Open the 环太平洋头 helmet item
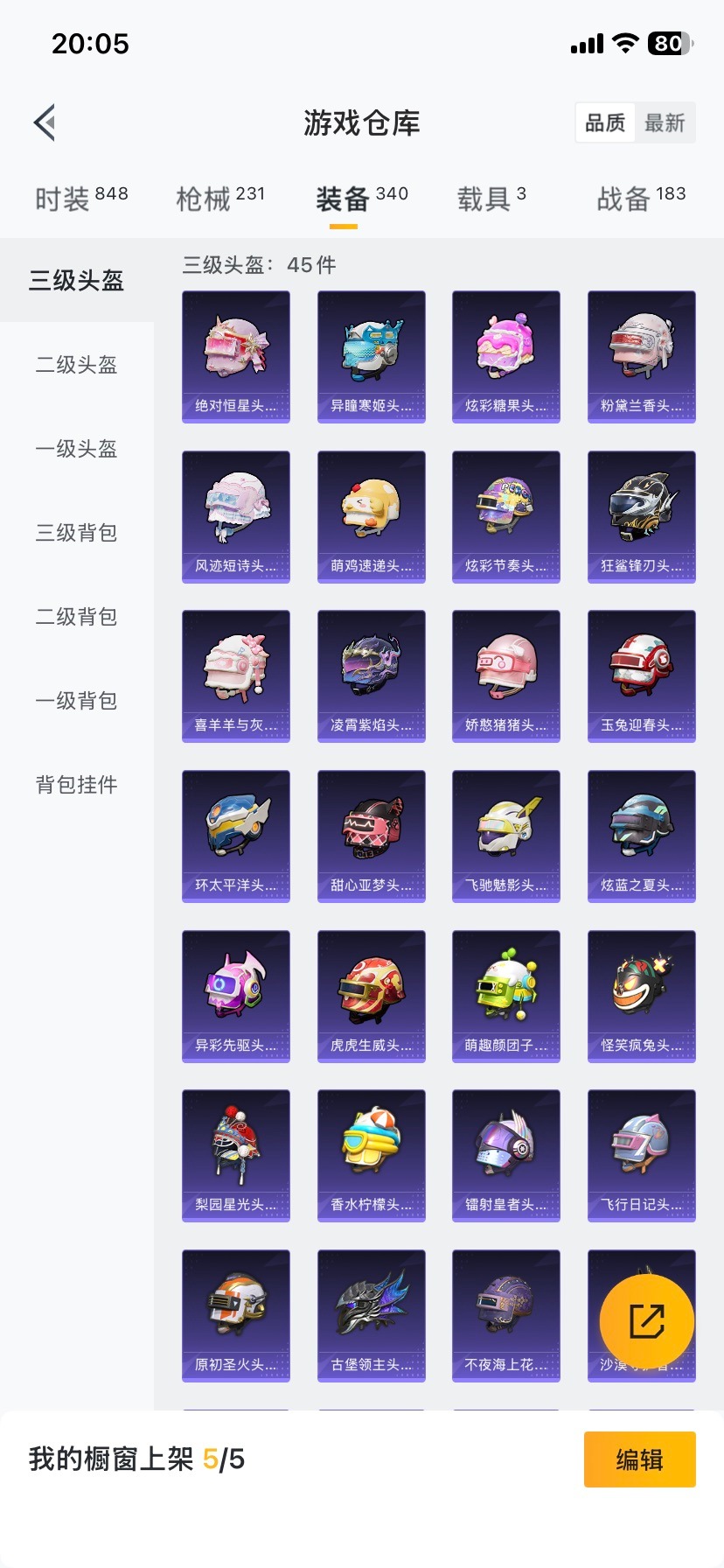724x1568 pixels. pos(235,830)
